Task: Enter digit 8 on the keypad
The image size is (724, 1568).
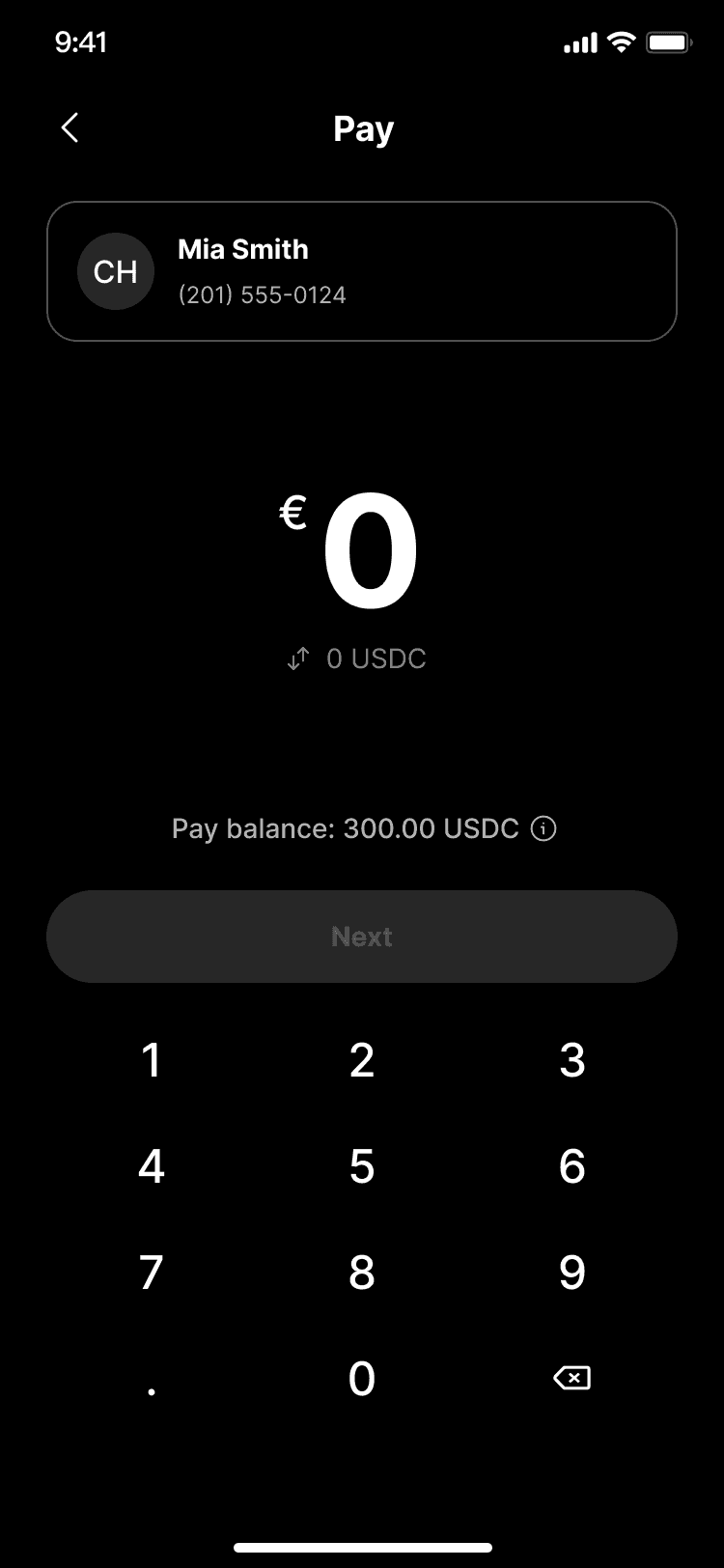Action: tap(362, 1273)
